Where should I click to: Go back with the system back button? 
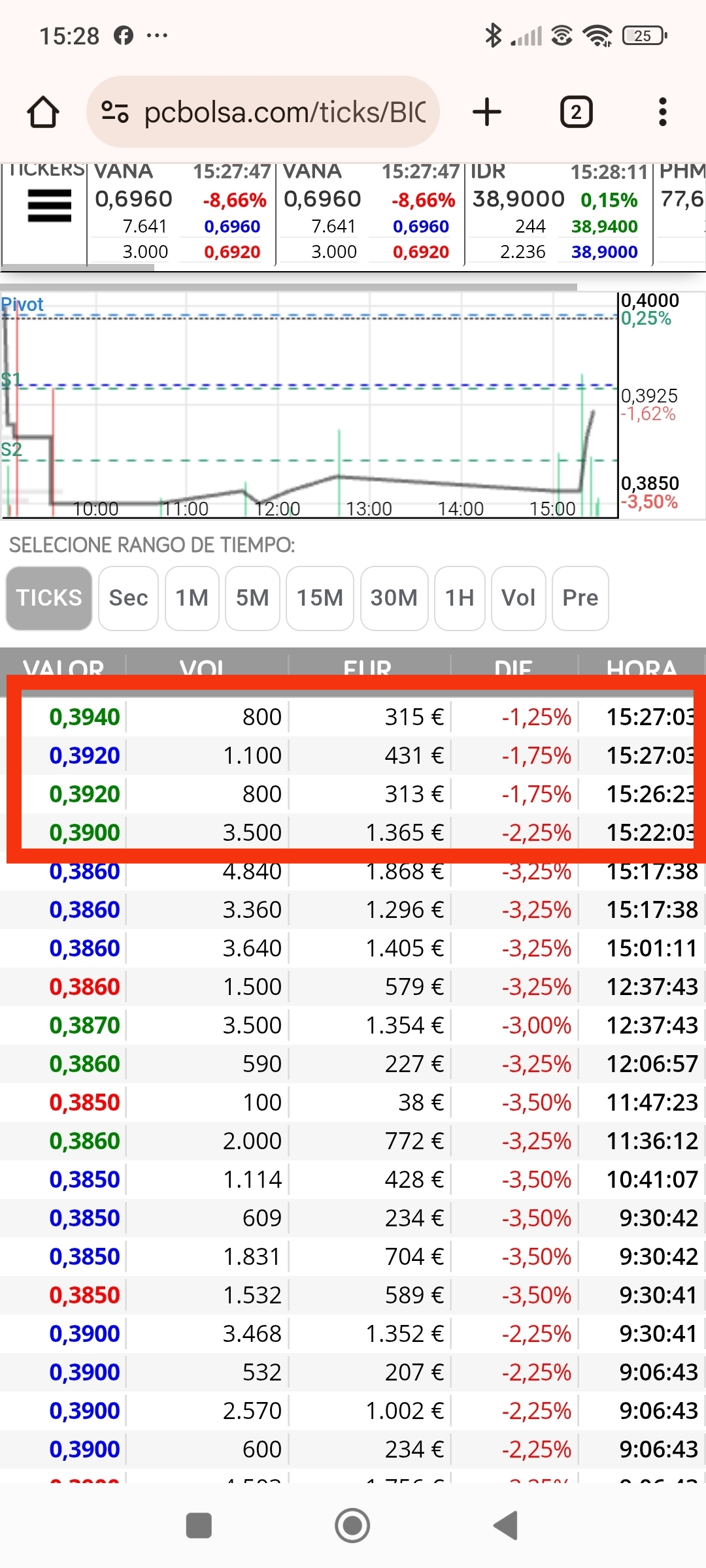click(x=506, y=1526)
